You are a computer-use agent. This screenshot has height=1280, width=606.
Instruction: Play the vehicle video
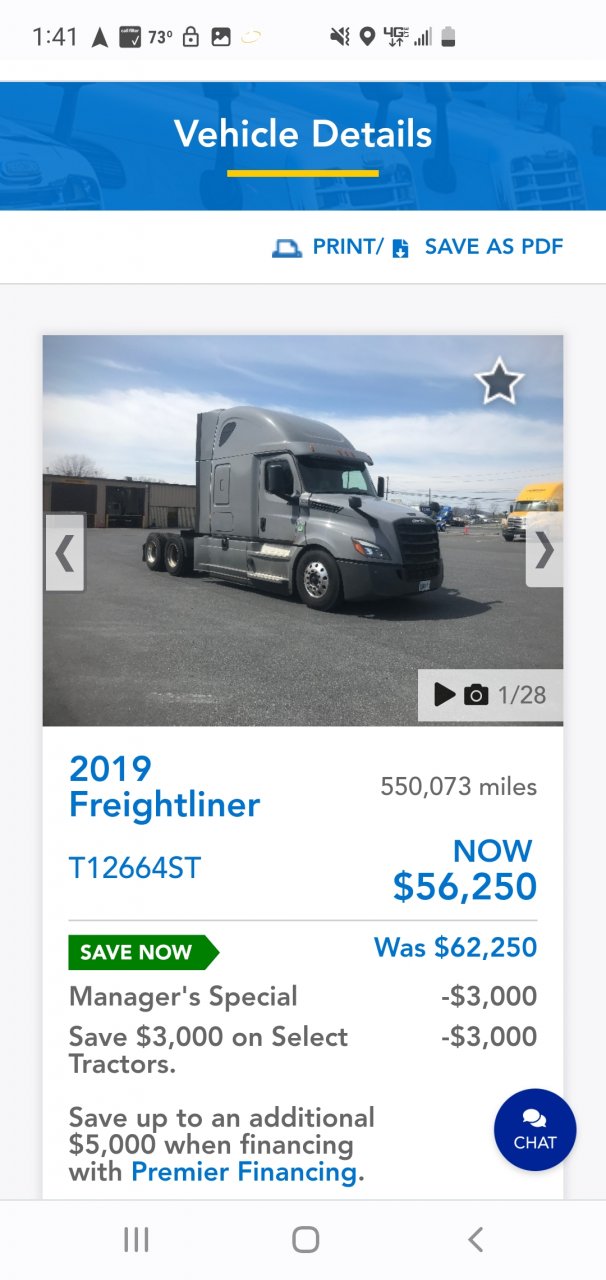click(445, 695)
